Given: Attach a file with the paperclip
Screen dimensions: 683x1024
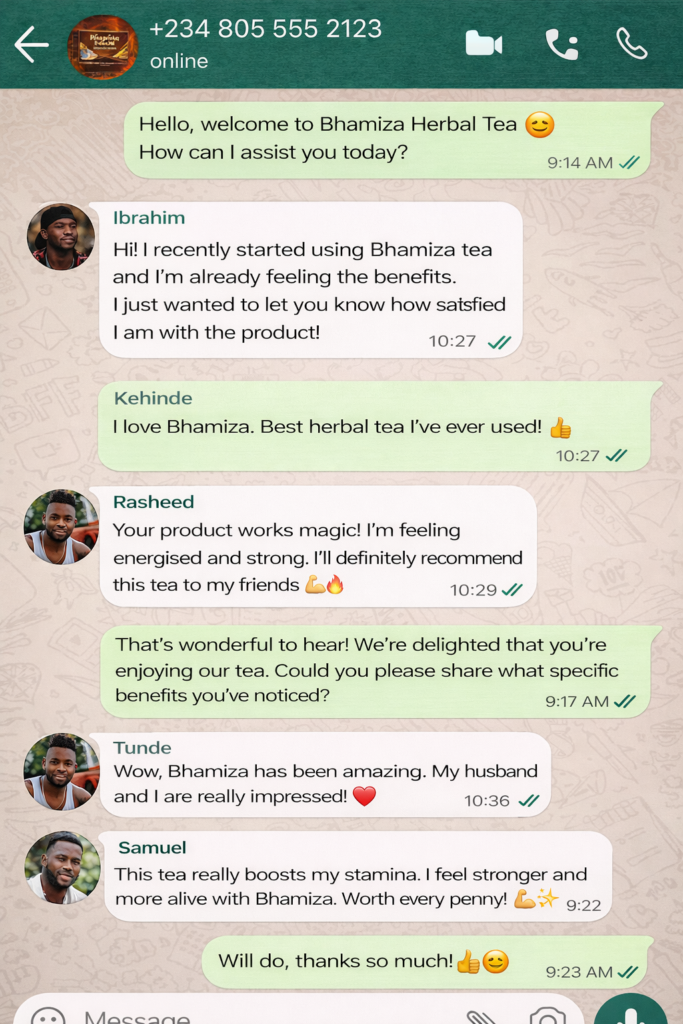Looking at the screenshot, I should tap(482, 1017).
